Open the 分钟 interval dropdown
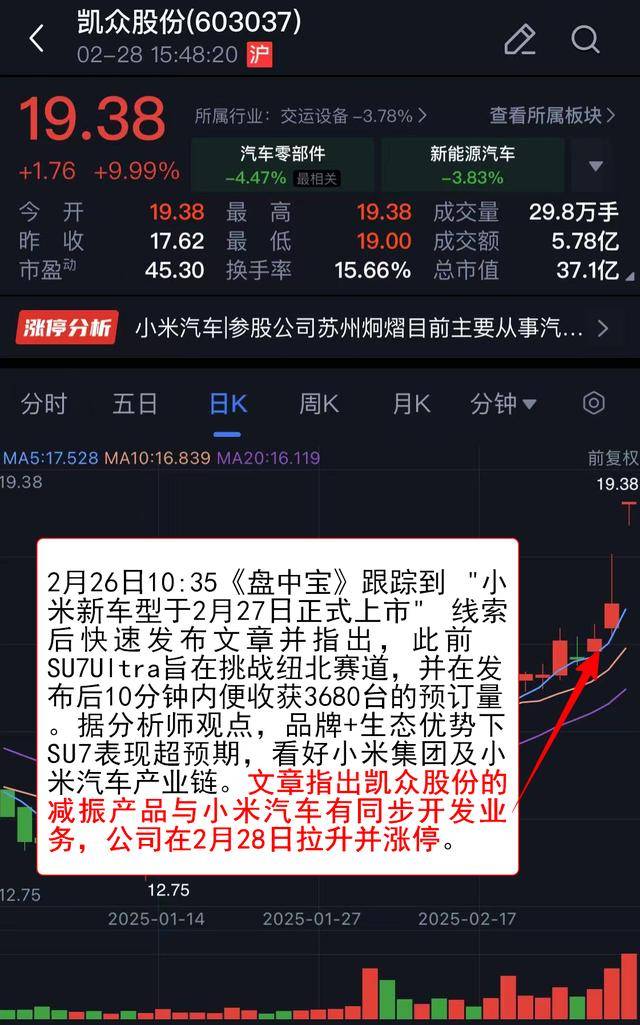This screenshot has width=640, height=1025. pos(503,404)
